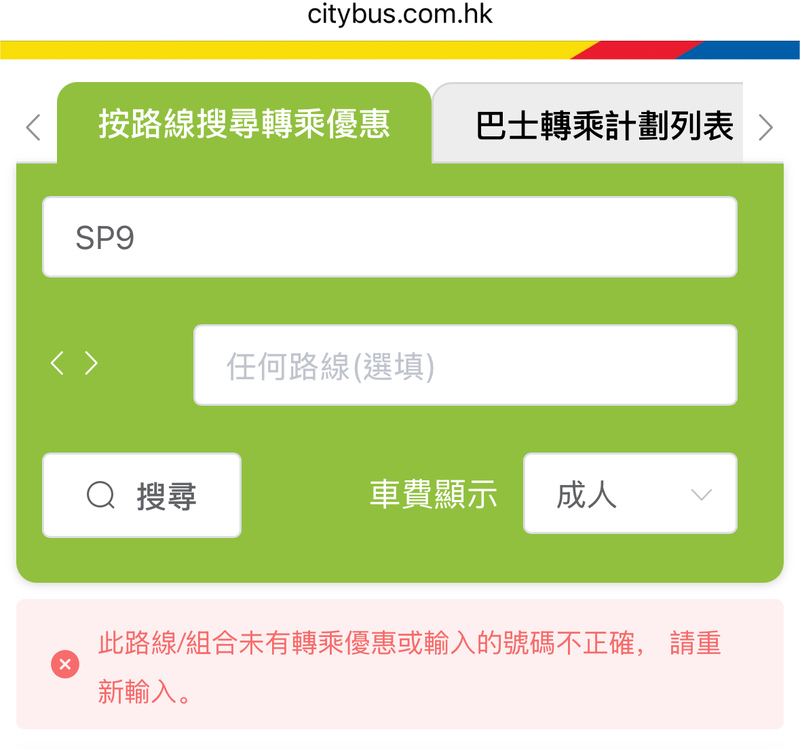The height and width of the screenshot is (749, 800).
Task: Tap the right arrow beside the tabs
Action: coord(766,127)
